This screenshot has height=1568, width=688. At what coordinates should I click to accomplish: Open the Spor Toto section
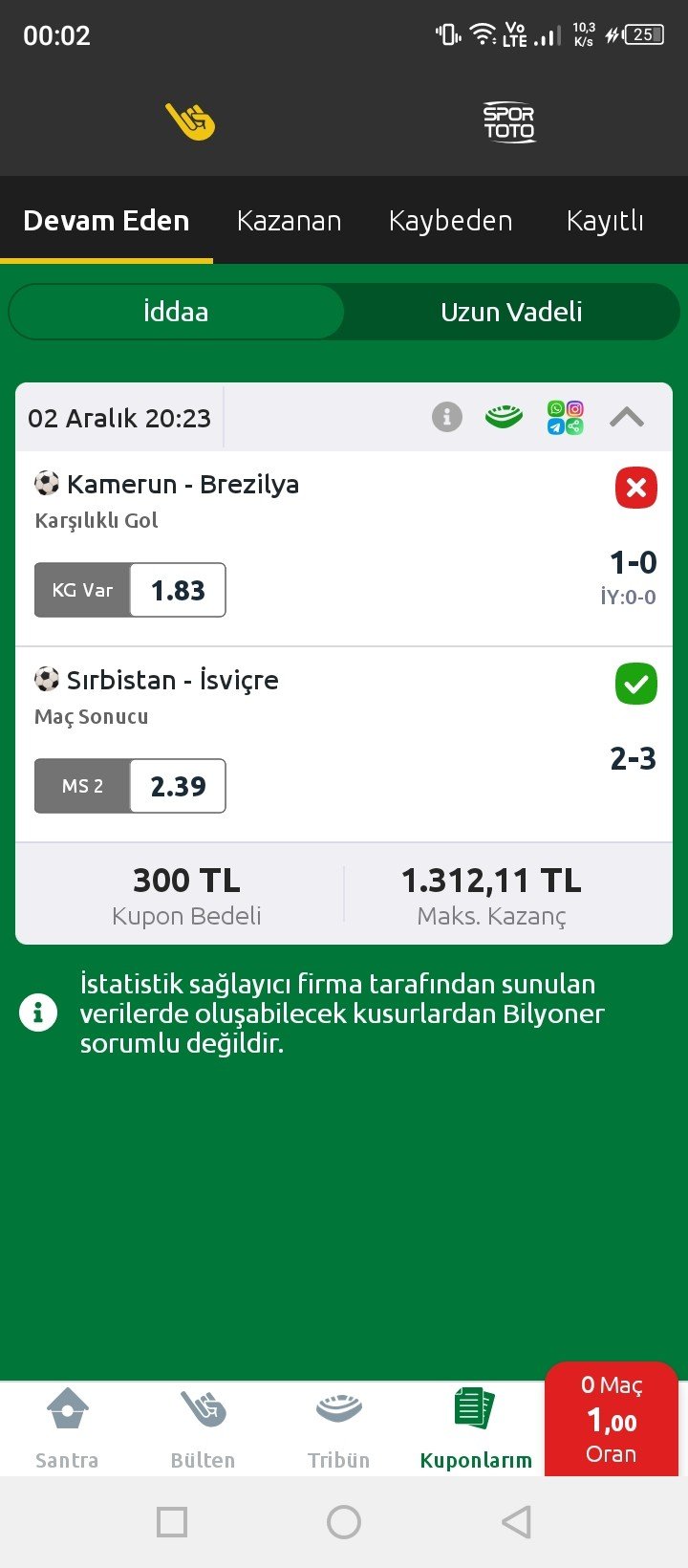(x=509, y=122)
